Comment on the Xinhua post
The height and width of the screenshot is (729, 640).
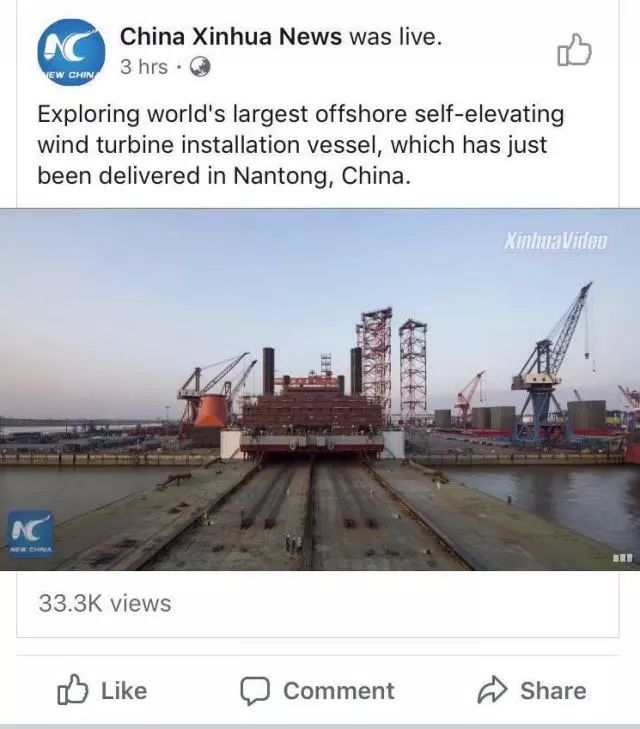(317, 690)
